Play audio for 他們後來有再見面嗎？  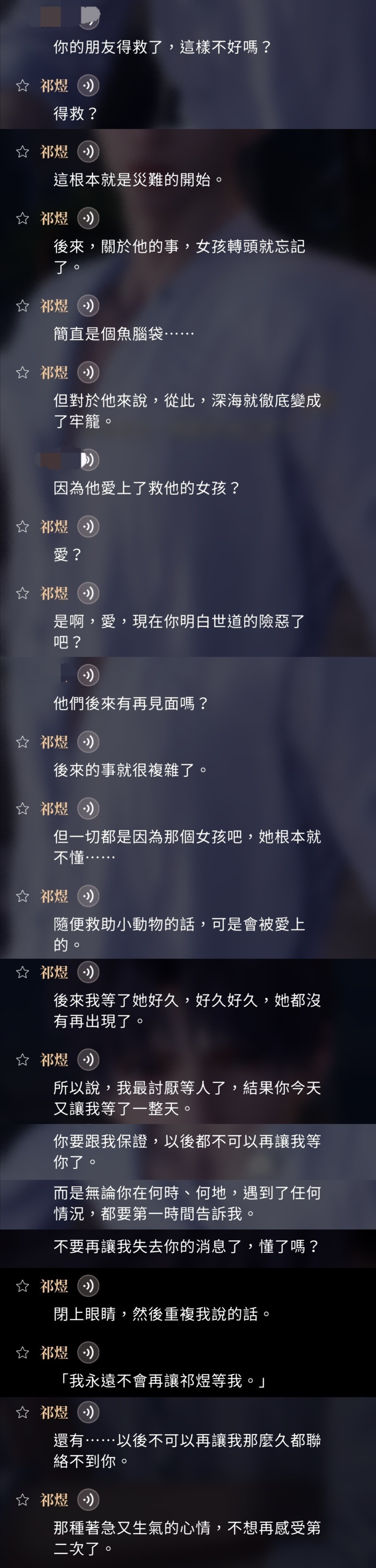[88, 674]
